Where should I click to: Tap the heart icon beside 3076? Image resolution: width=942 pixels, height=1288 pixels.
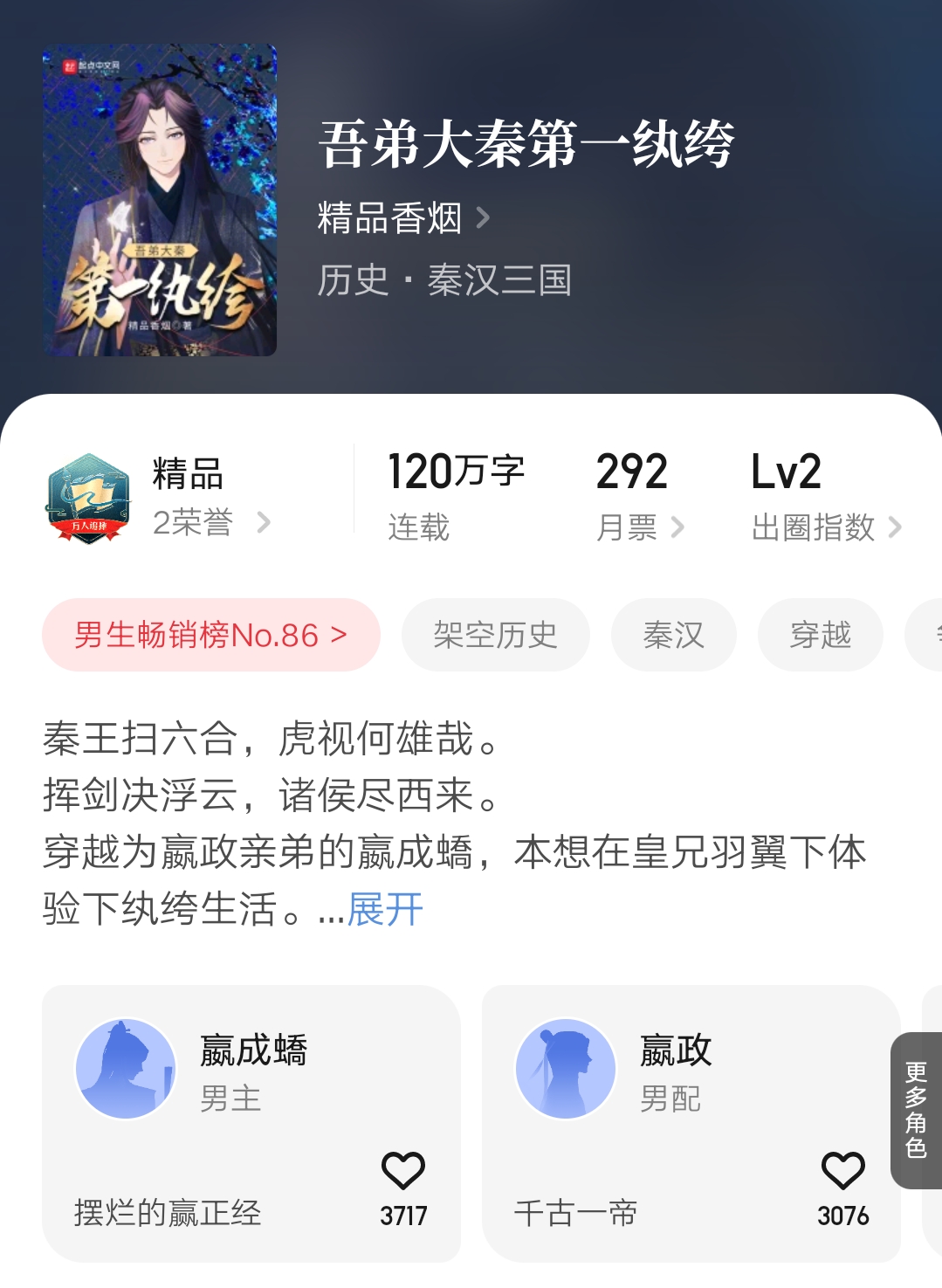coord(841,1167)
